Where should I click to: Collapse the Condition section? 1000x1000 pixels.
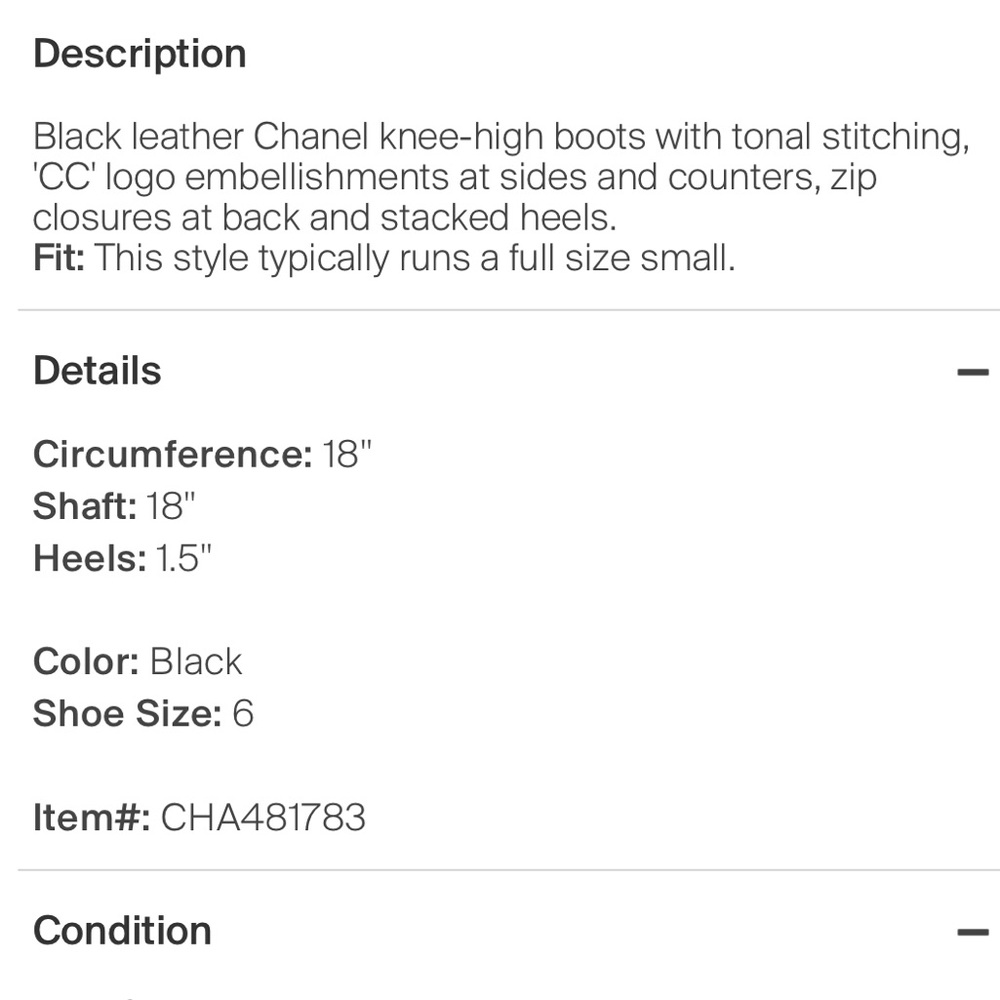(x=971, y=932)
